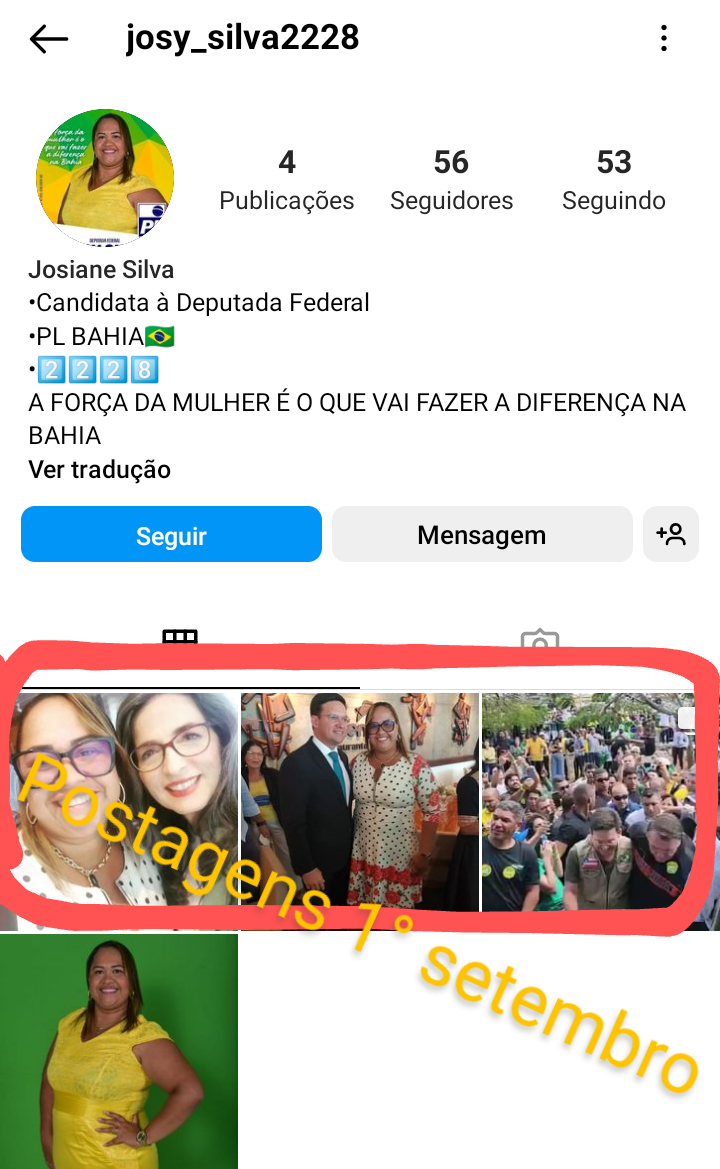Viewport: 720px width, 1169px height.
Task: Open the three-dot overflow menu
Action: point(664,40)
